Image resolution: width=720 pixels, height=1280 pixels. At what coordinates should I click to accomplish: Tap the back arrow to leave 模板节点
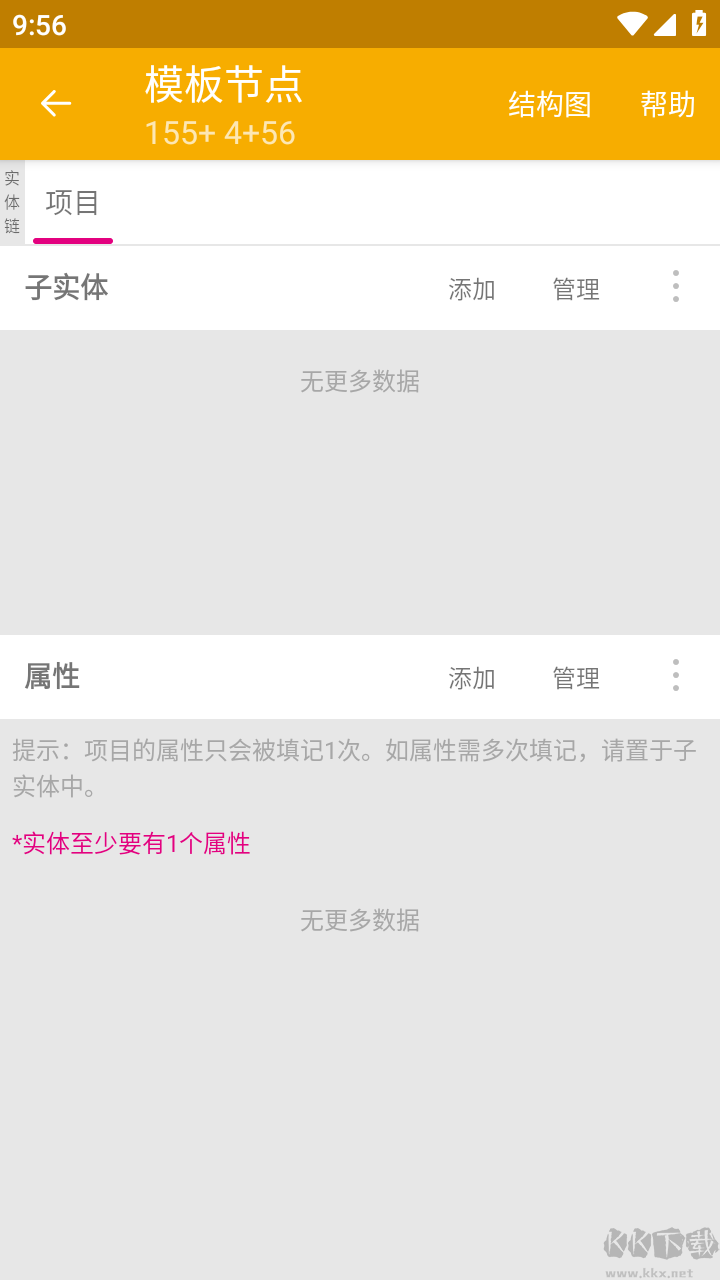click(x=55, y=103)
